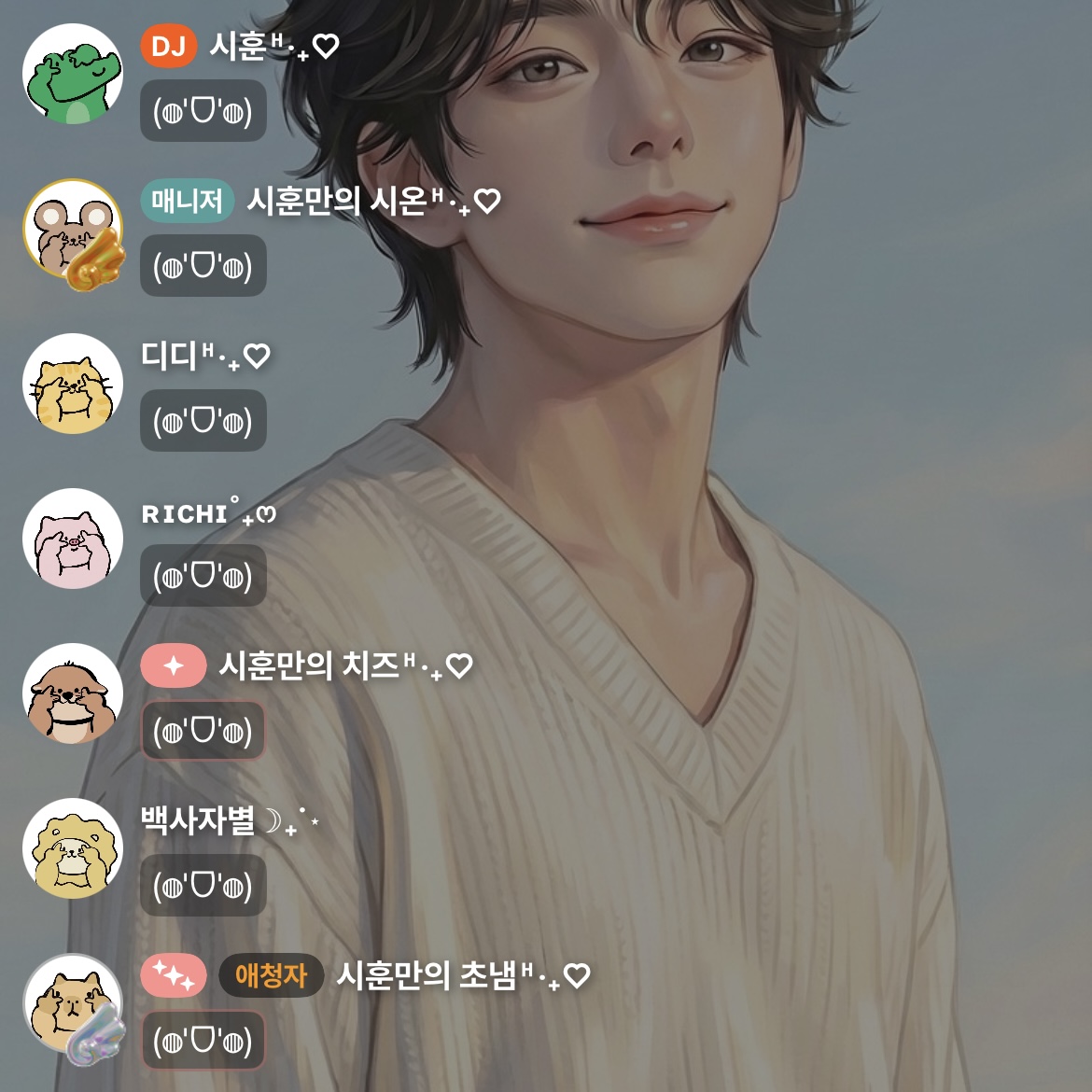The width and height of the screenshot is (1092, 1092).
Task: Open the avatar of 시훈만의 초냄
Action: [x=73, y=1004]
